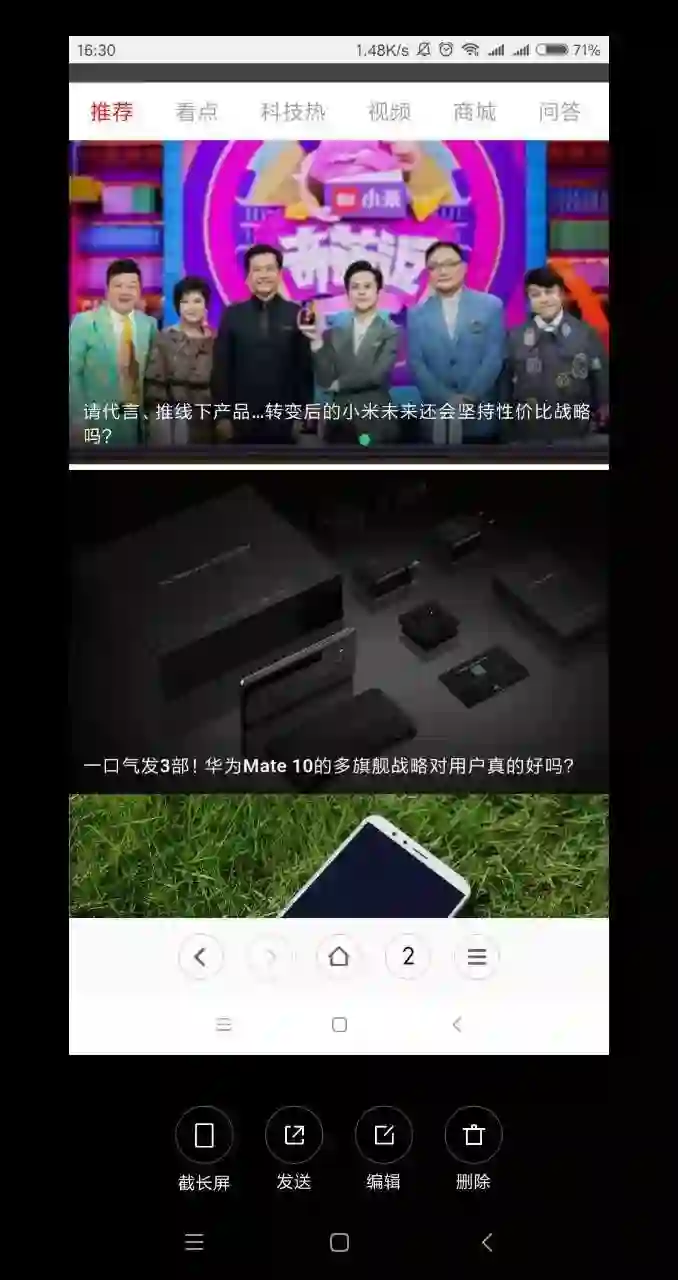Go back using the system back button
Viewport: 678px width, 1280px height.
point(487,1242)
